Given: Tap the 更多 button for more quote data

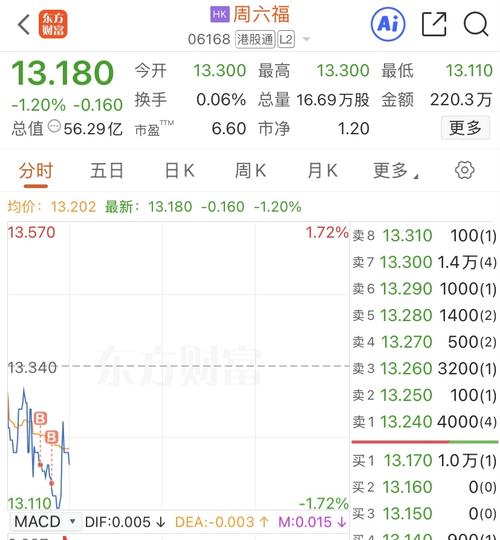Looking at the screenshot, I should point(465,128).
